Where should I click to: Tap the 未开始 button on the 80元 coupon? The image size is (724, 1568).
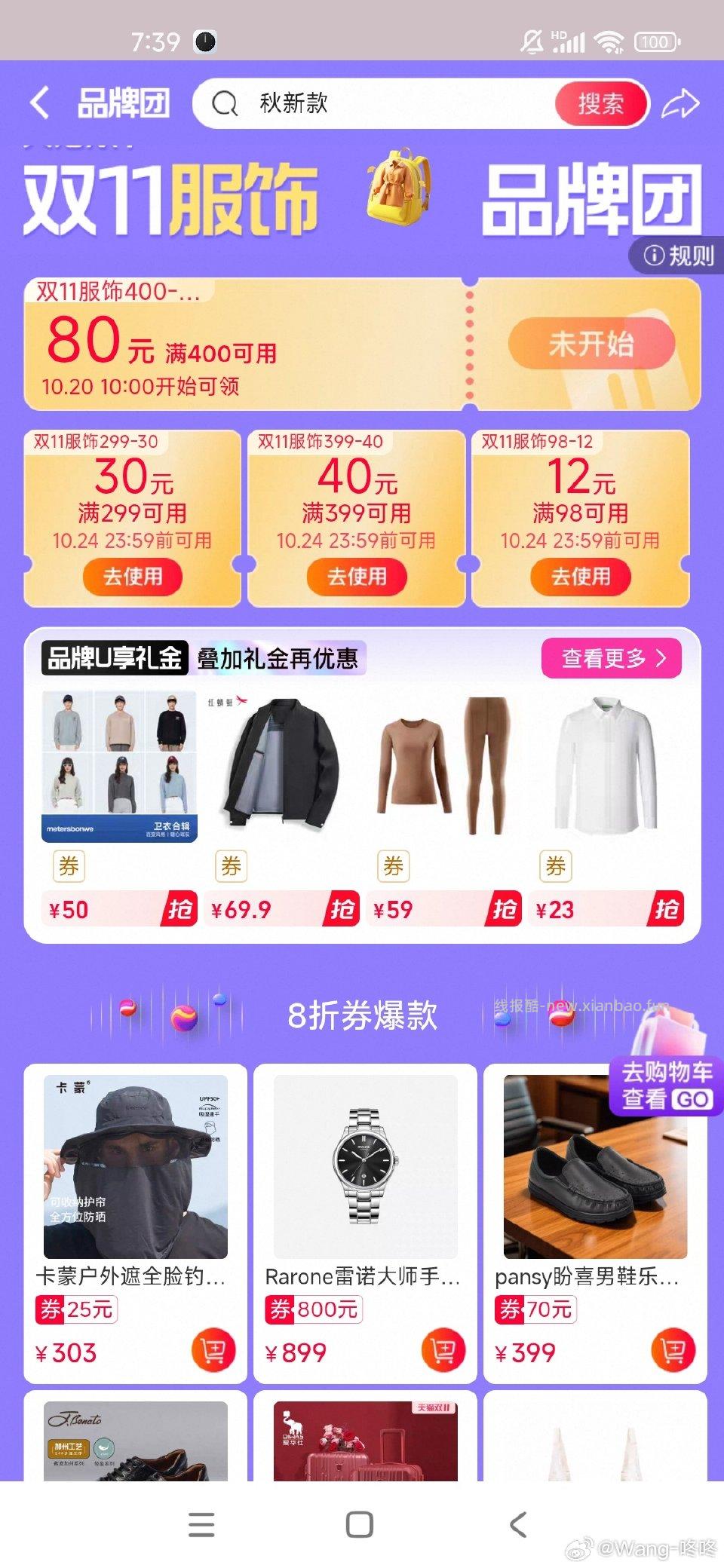pos(591,344)
